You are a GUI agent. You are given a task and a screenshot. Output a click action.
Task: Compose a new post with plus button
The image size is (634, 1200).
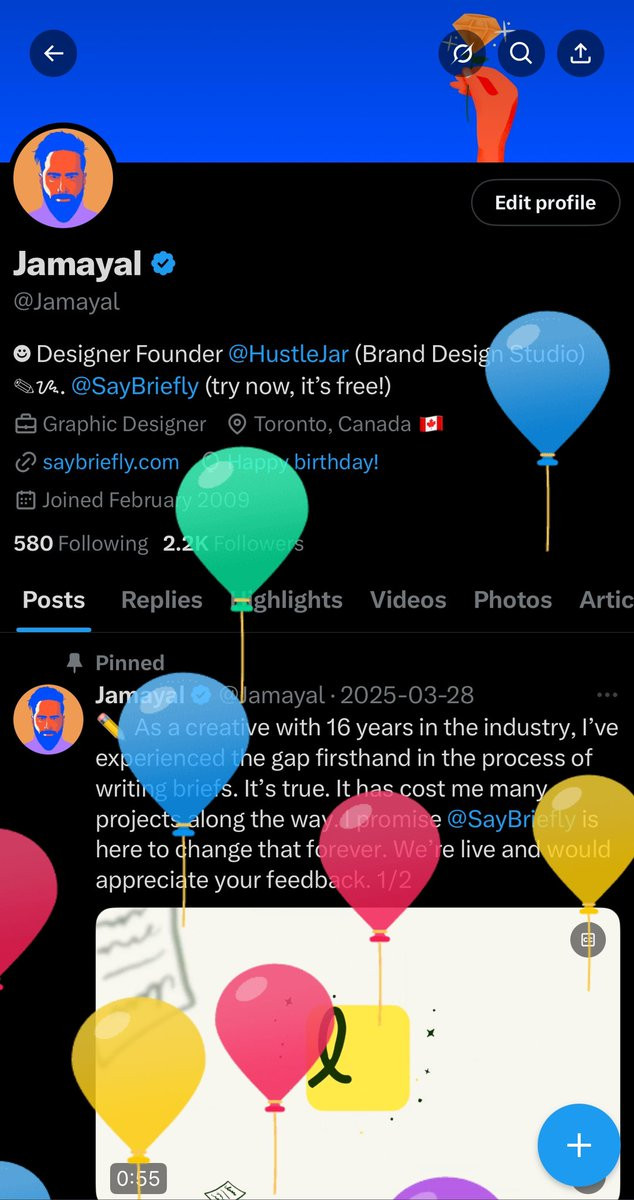[x=579, y=1146]
